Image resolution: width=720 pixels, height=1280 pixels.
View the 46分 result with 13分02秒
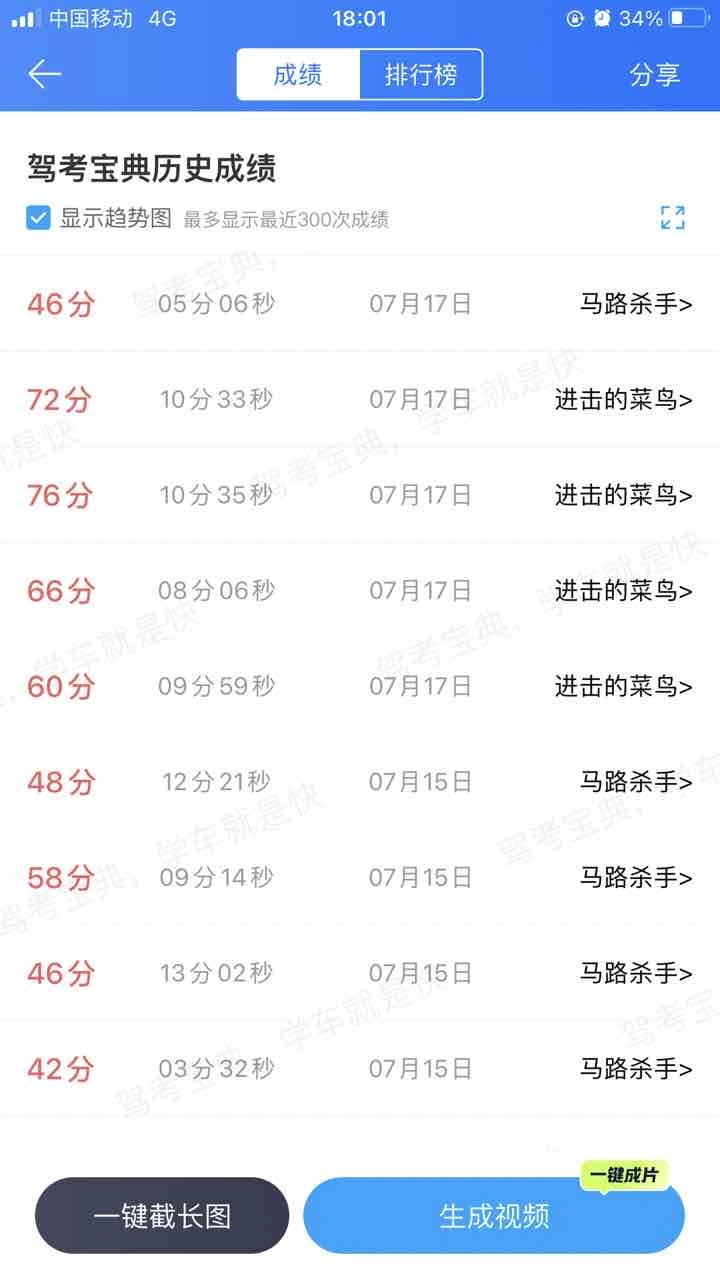360,973
